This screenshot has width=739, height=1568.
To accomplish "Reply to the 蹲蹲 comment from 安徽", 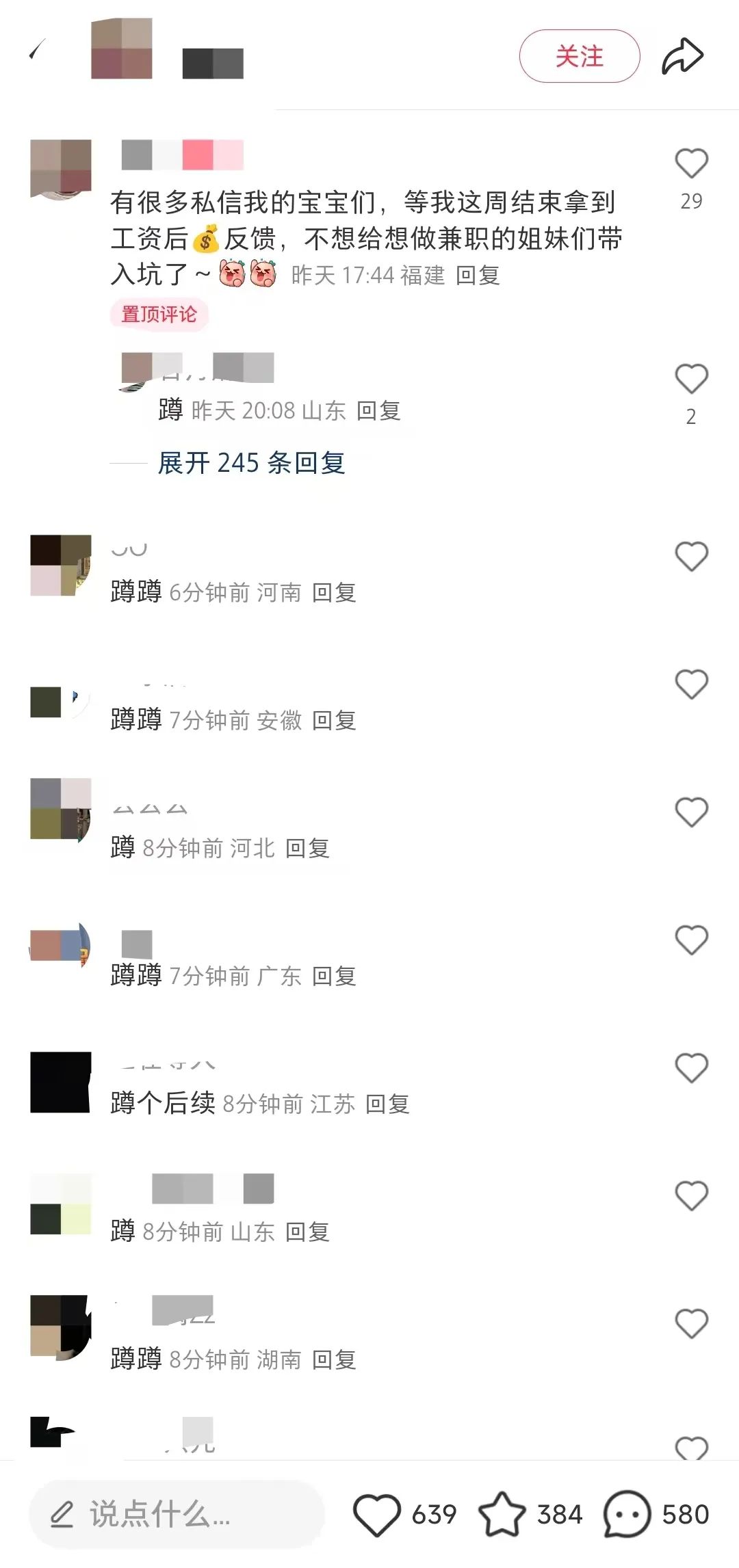I will tap(334, 720).
